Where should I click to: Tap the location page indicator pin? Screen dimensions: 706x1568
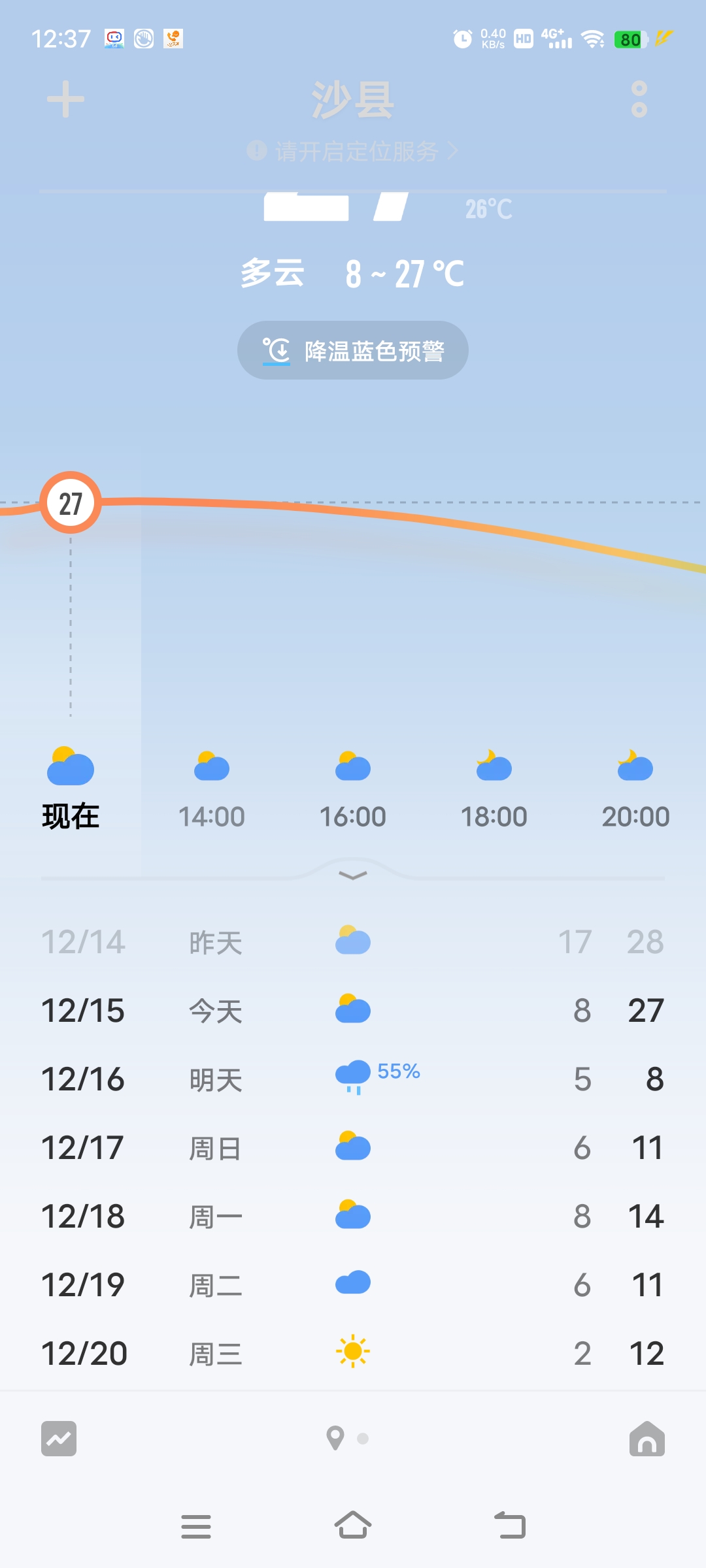335,1438
